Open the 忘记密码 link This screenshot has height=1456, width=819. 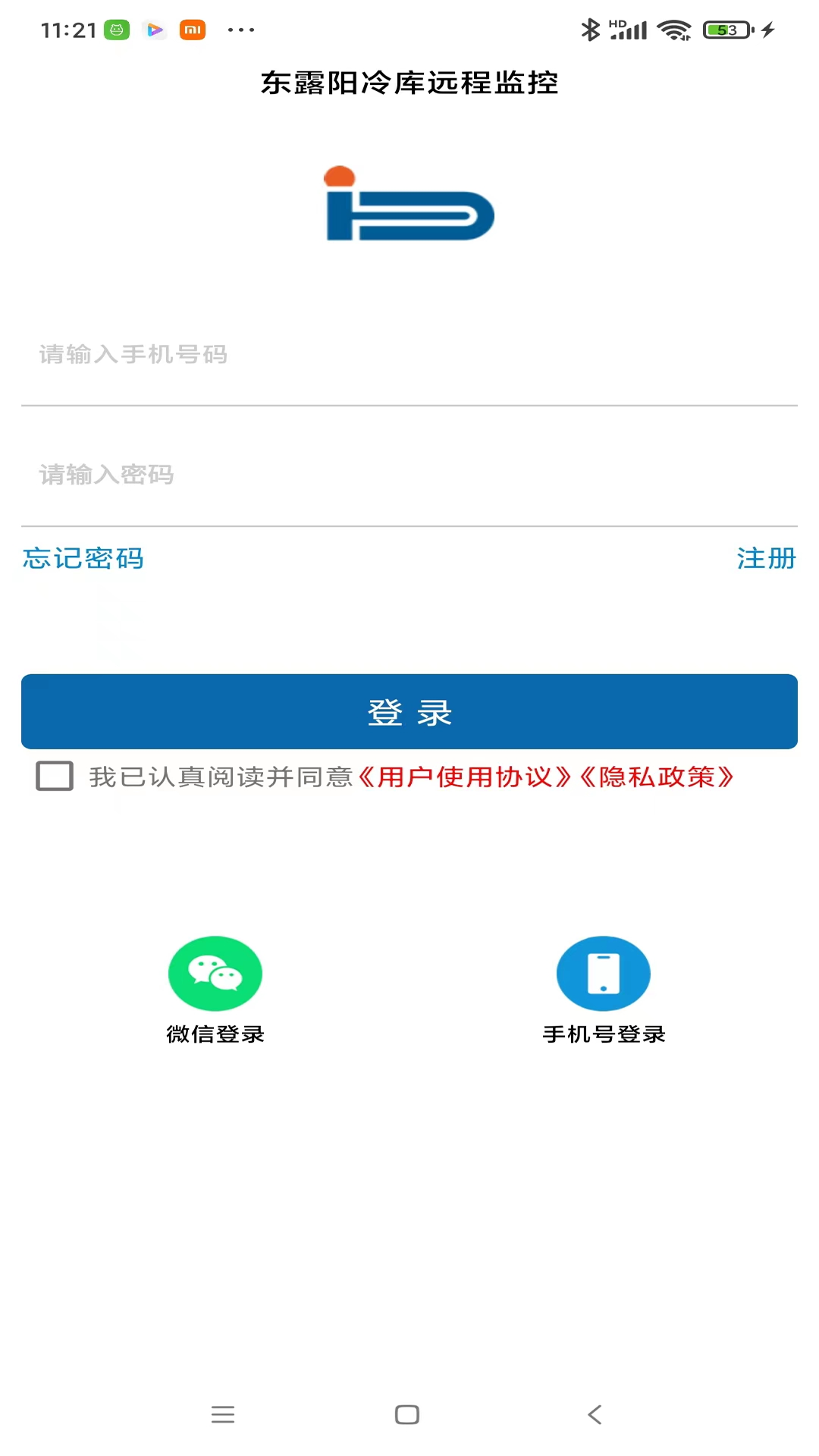tap(83, 558)
